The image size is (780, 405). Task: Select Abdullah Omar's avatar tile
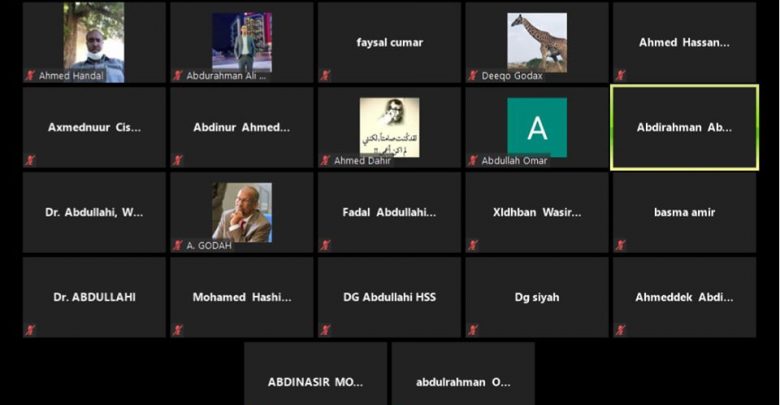(536, 127)
